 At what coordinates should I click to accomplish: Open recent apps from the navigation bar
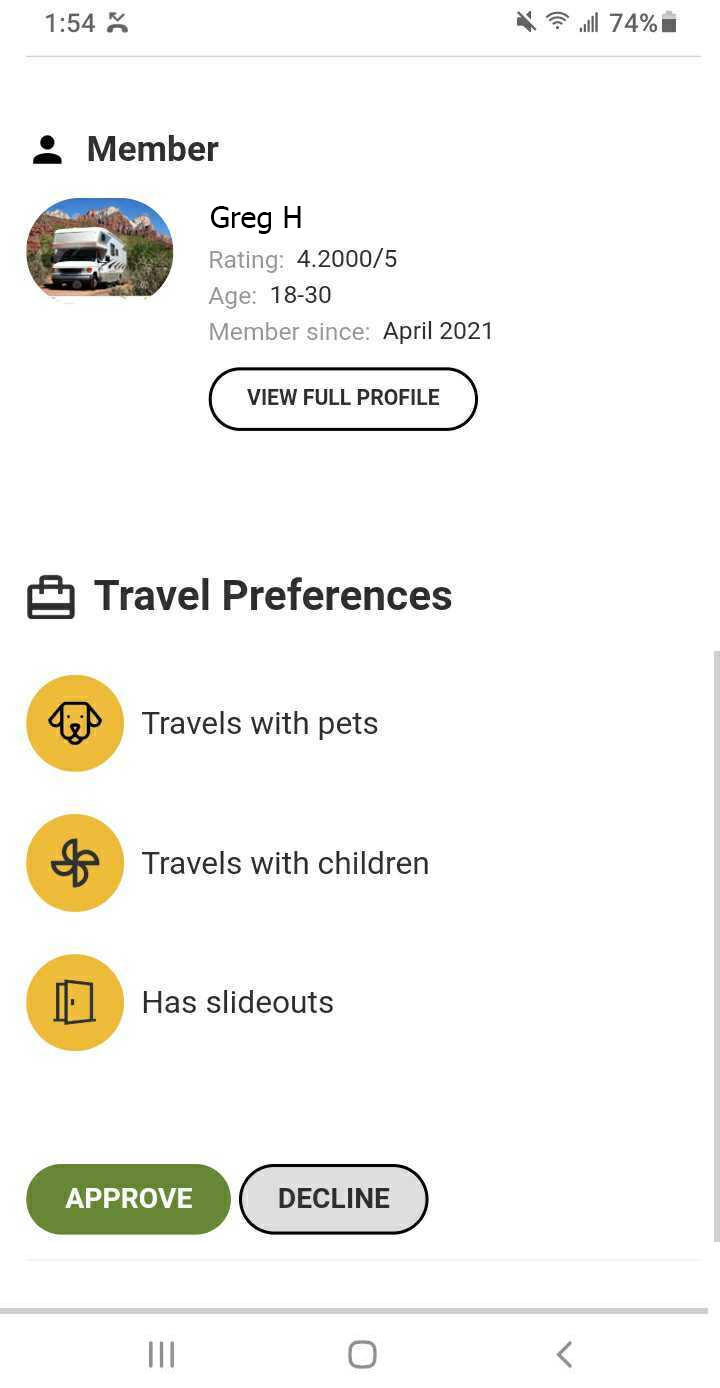161,1354
